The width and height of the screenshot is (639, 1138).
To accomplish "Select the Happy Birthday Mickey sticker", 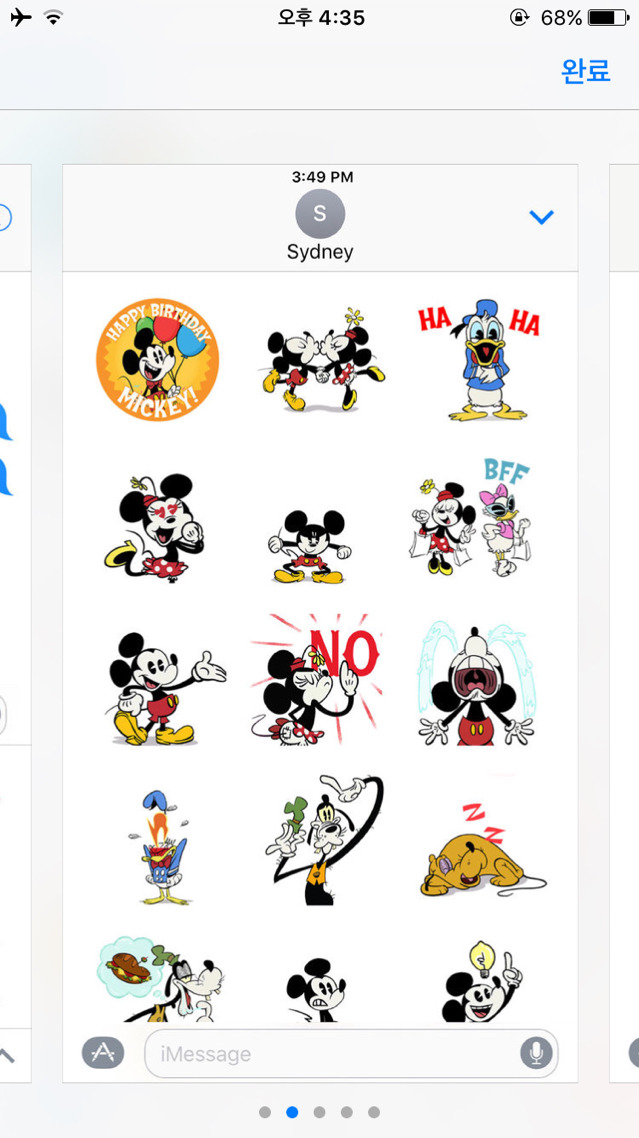I will tap(158, 359).
